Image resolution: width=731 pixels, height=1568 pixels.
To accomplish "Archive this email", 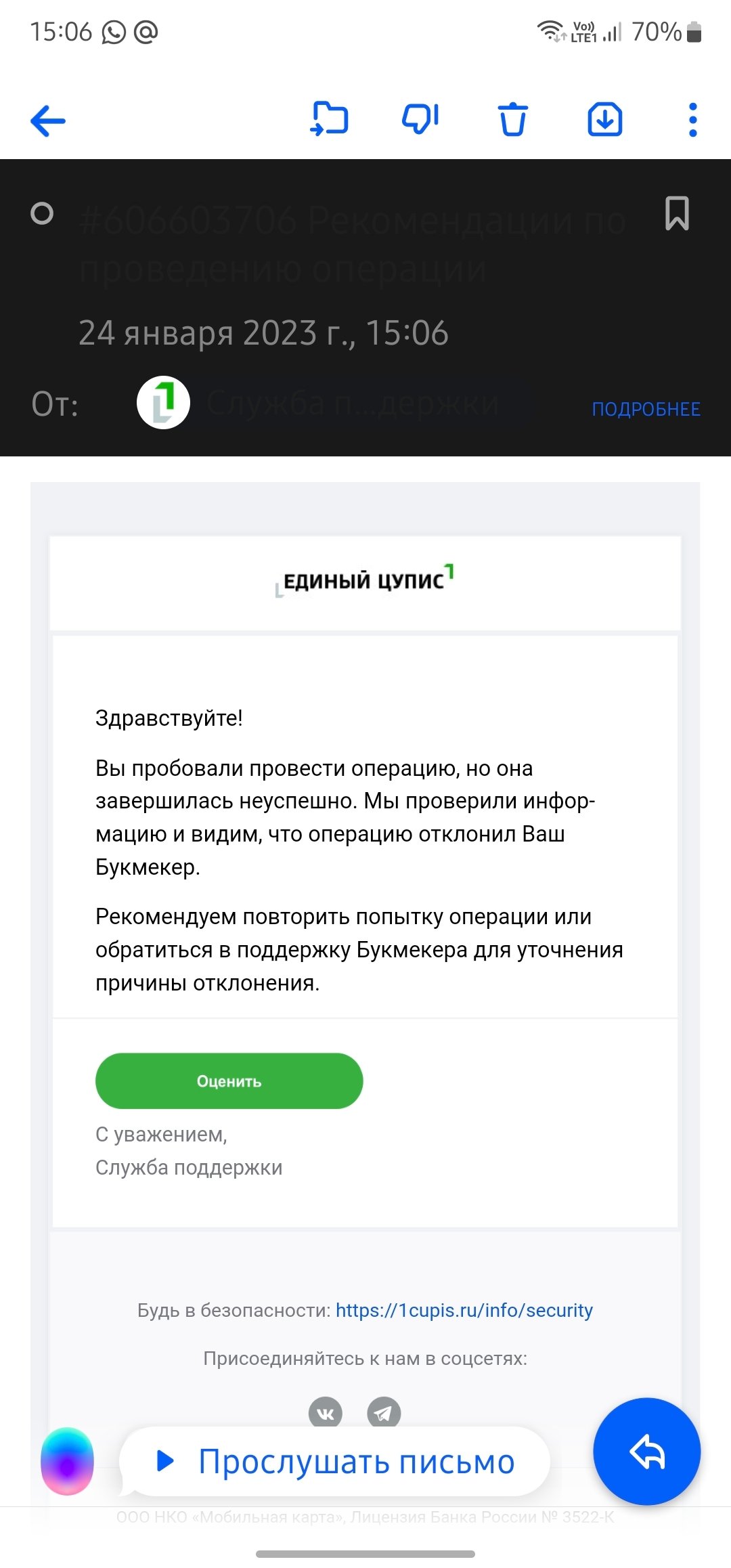I will pos(604,120).
